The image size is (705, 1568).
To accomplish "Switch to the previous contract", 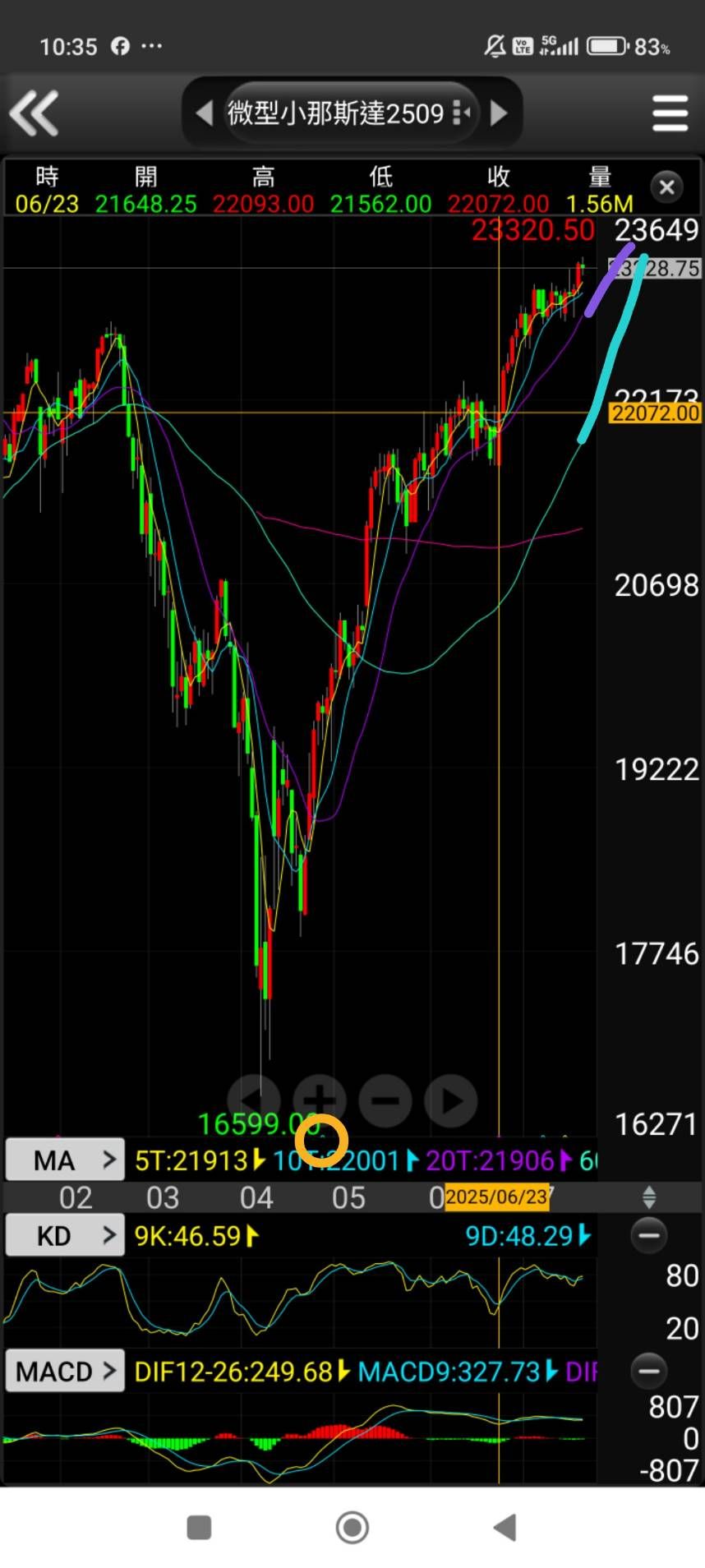I will coord(205,113).
